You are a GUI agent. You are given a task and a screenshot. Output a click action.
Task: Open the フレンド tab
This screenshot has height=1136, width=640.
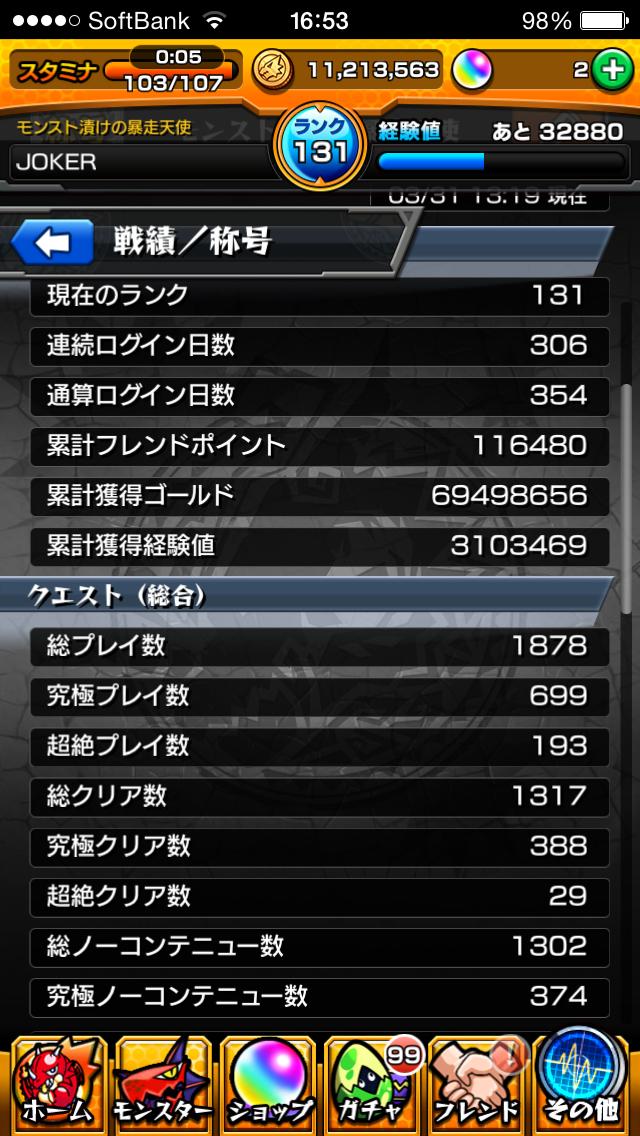[x=478, y=1082]
